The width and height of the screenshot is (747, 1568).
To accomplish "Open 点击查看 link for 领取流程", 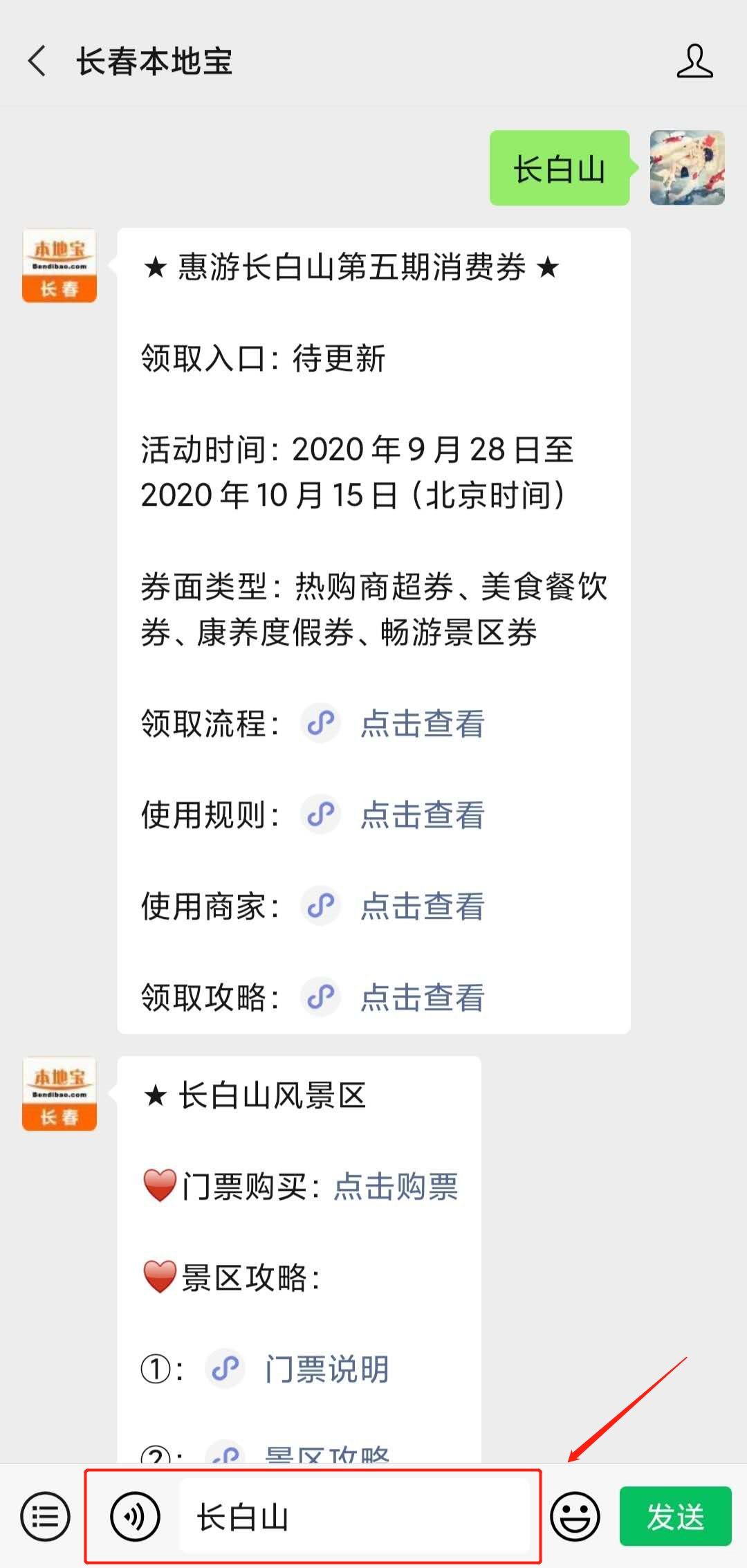I will [422, 724].
